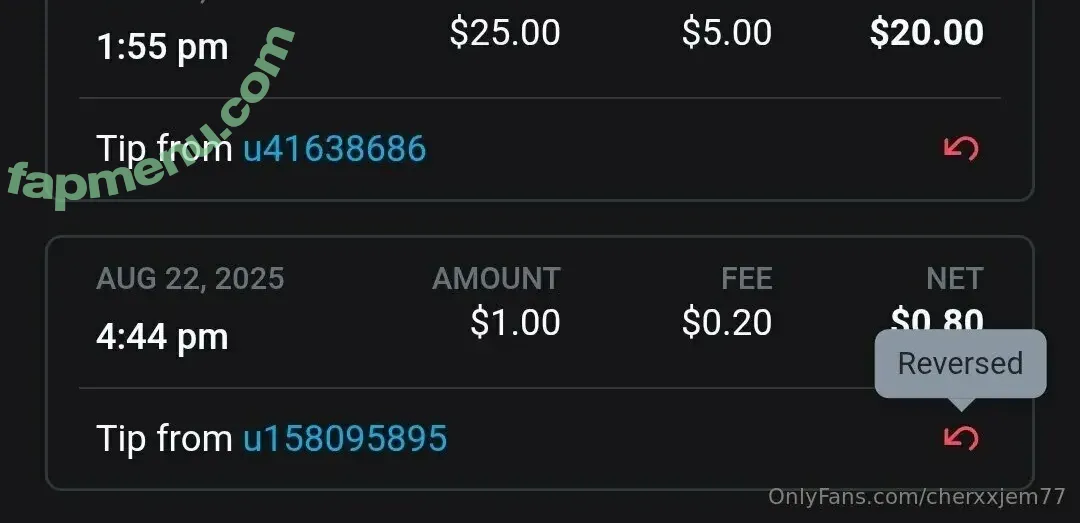This screenshot has height=523, width=1080.
Task: Tap the reversed icon beside u158095895's tip
Action: [x=961, y=438]
